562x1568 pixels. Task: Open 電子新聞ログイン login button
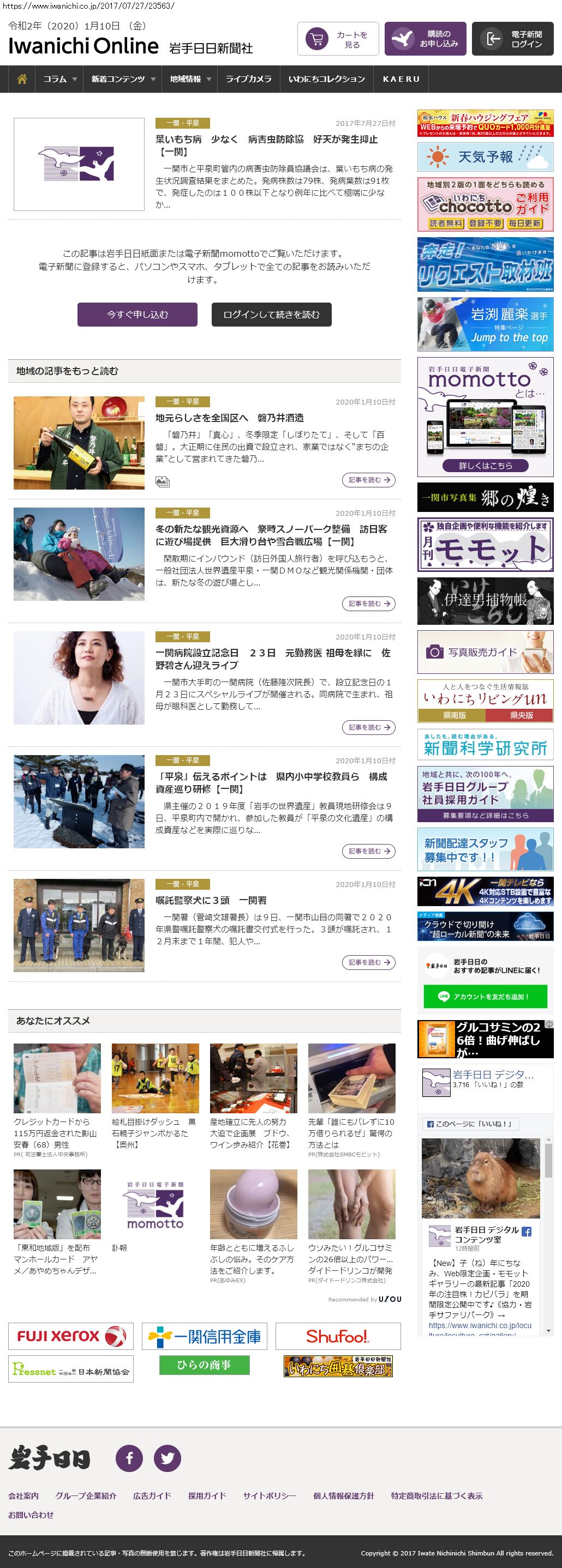[512, 39]
